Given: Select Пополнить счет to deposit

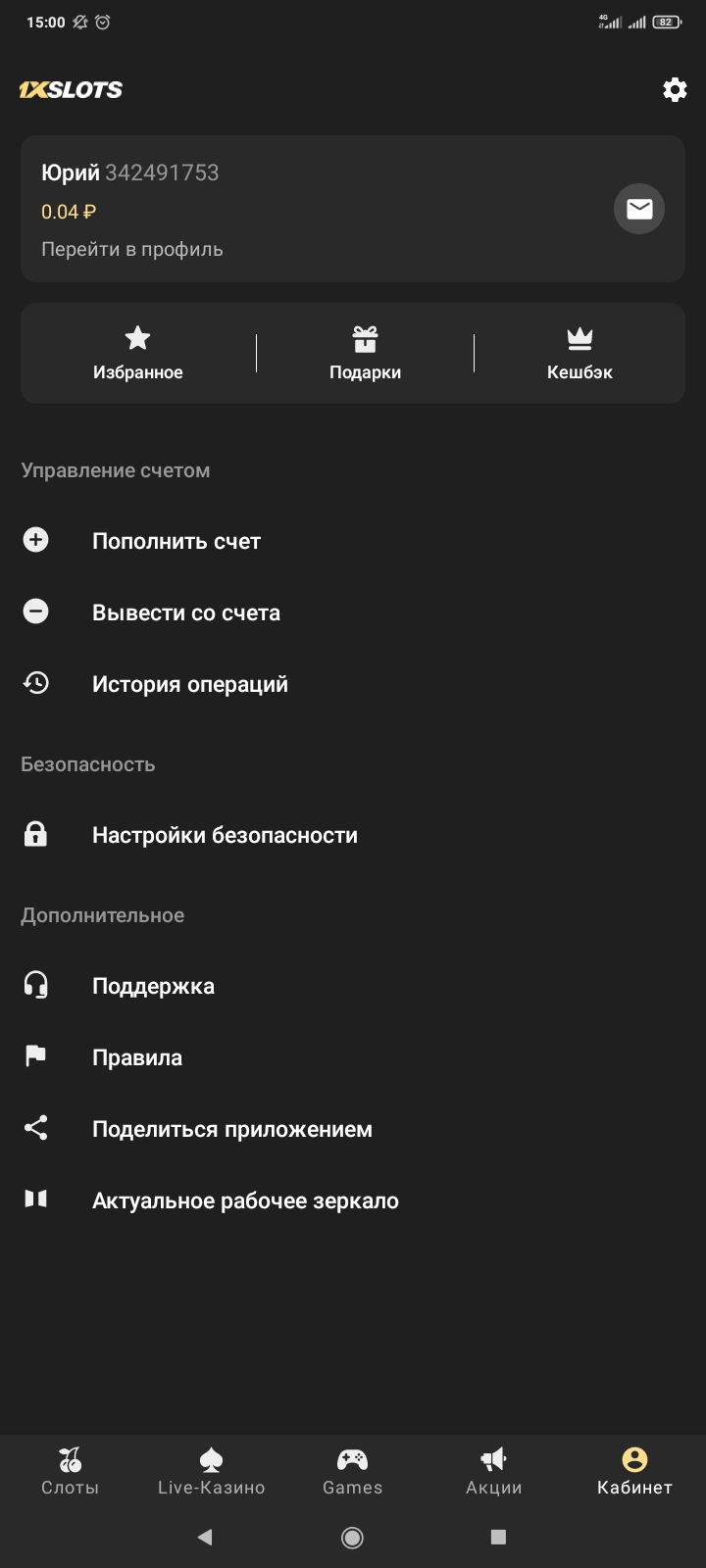Looking at the screenshot, I should tap(176, 541).
